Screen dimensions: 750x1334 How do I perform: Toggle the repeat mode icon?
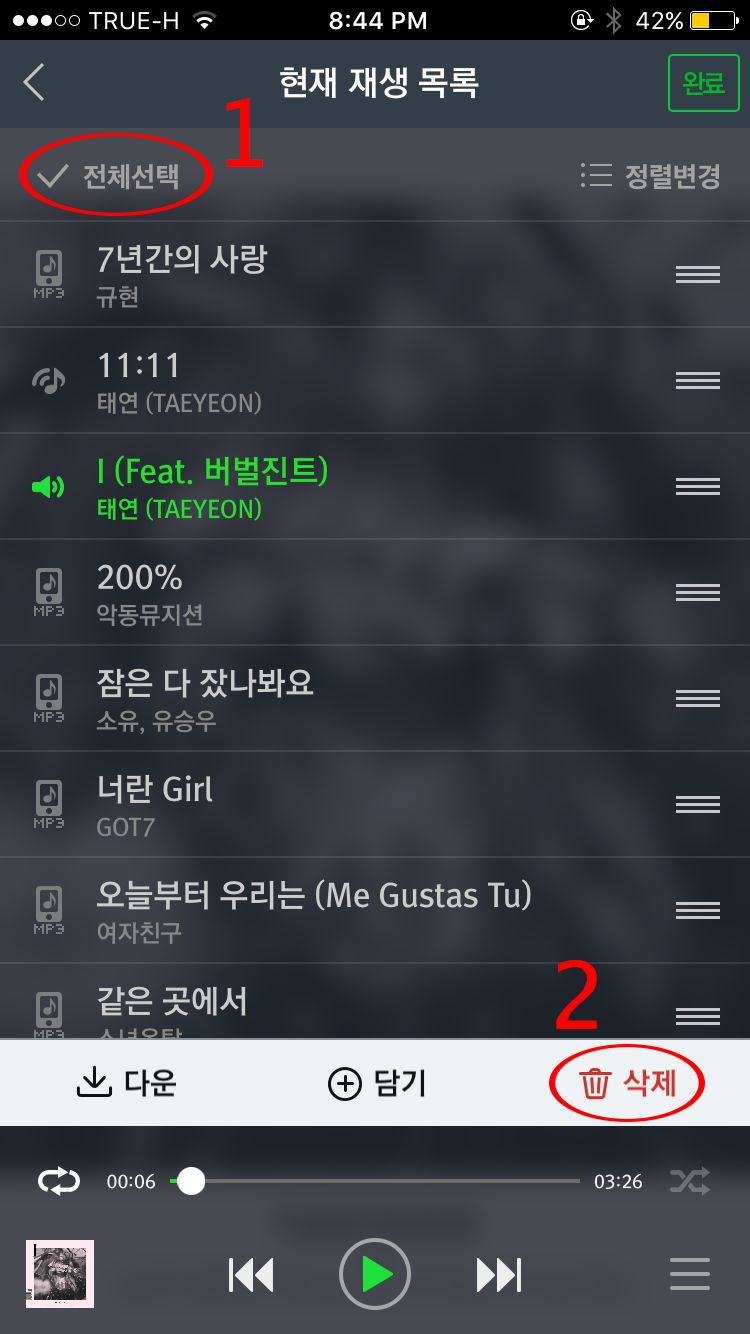(58, 1182)
